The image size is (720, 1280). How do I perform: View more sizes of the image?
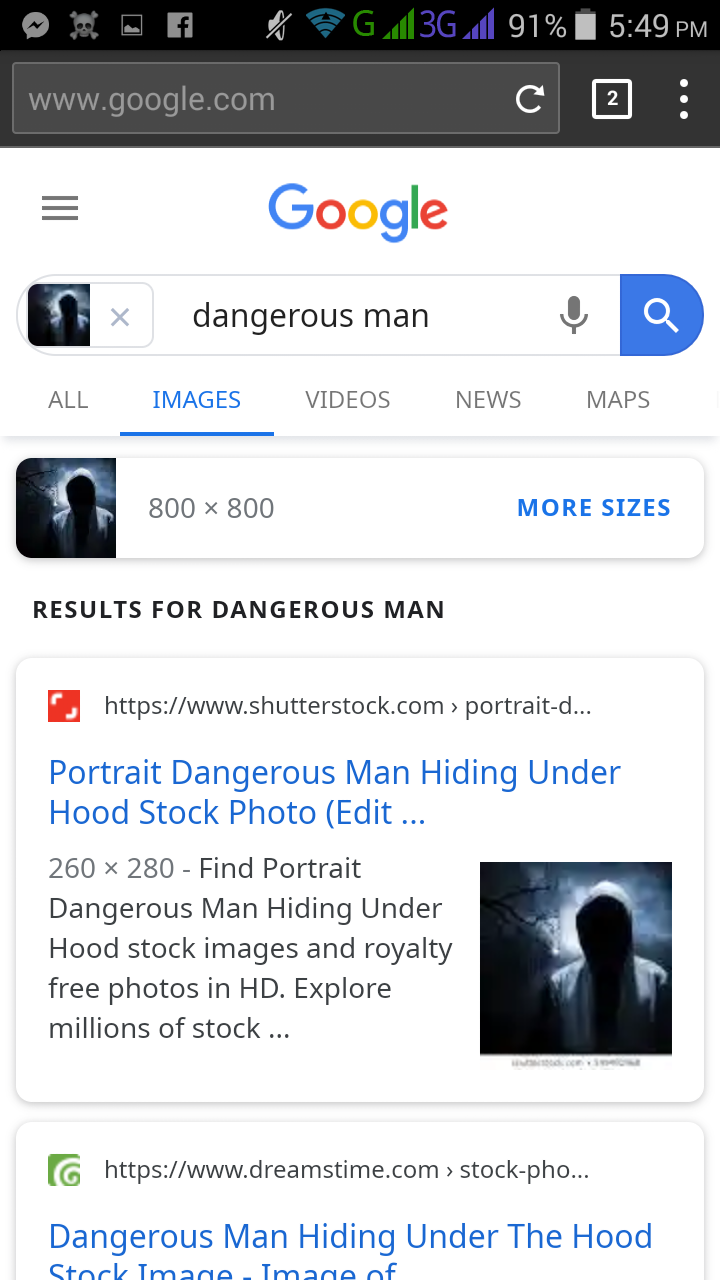coord(593,508)
